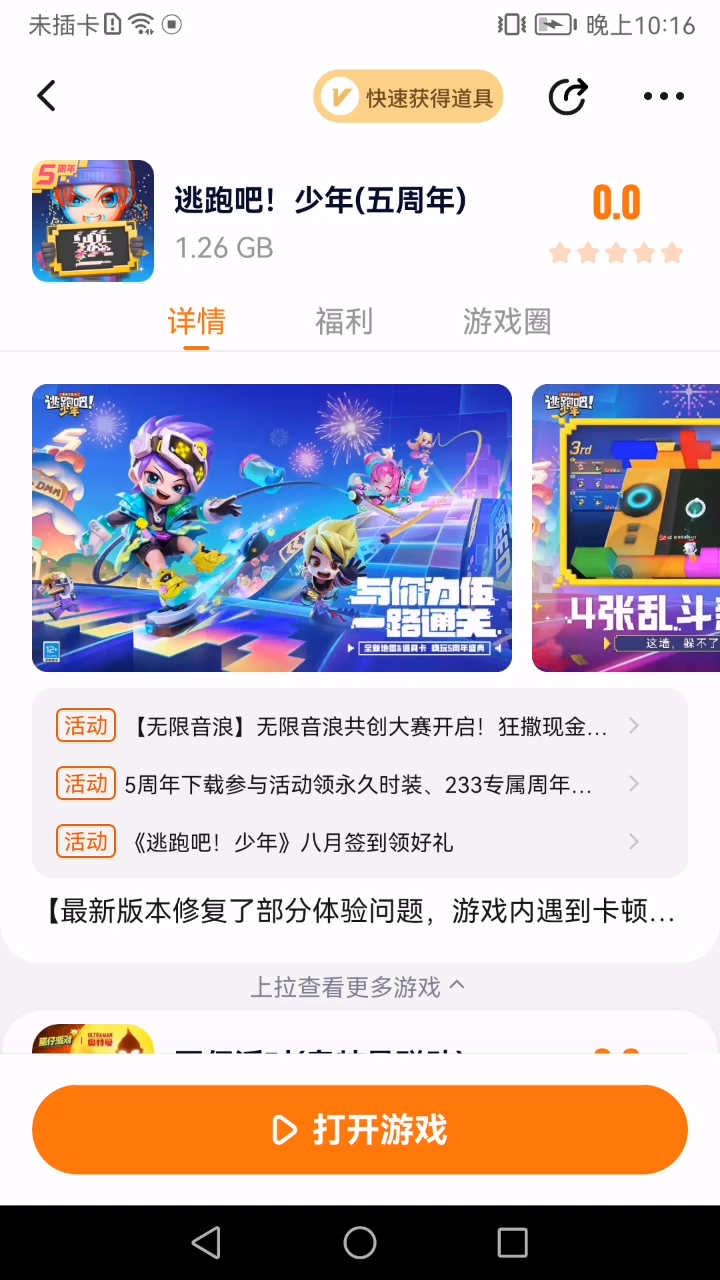The height and width of the screenshot is (1280, 720).
Task: Select the 详情 tab
Action: point(196,321)
